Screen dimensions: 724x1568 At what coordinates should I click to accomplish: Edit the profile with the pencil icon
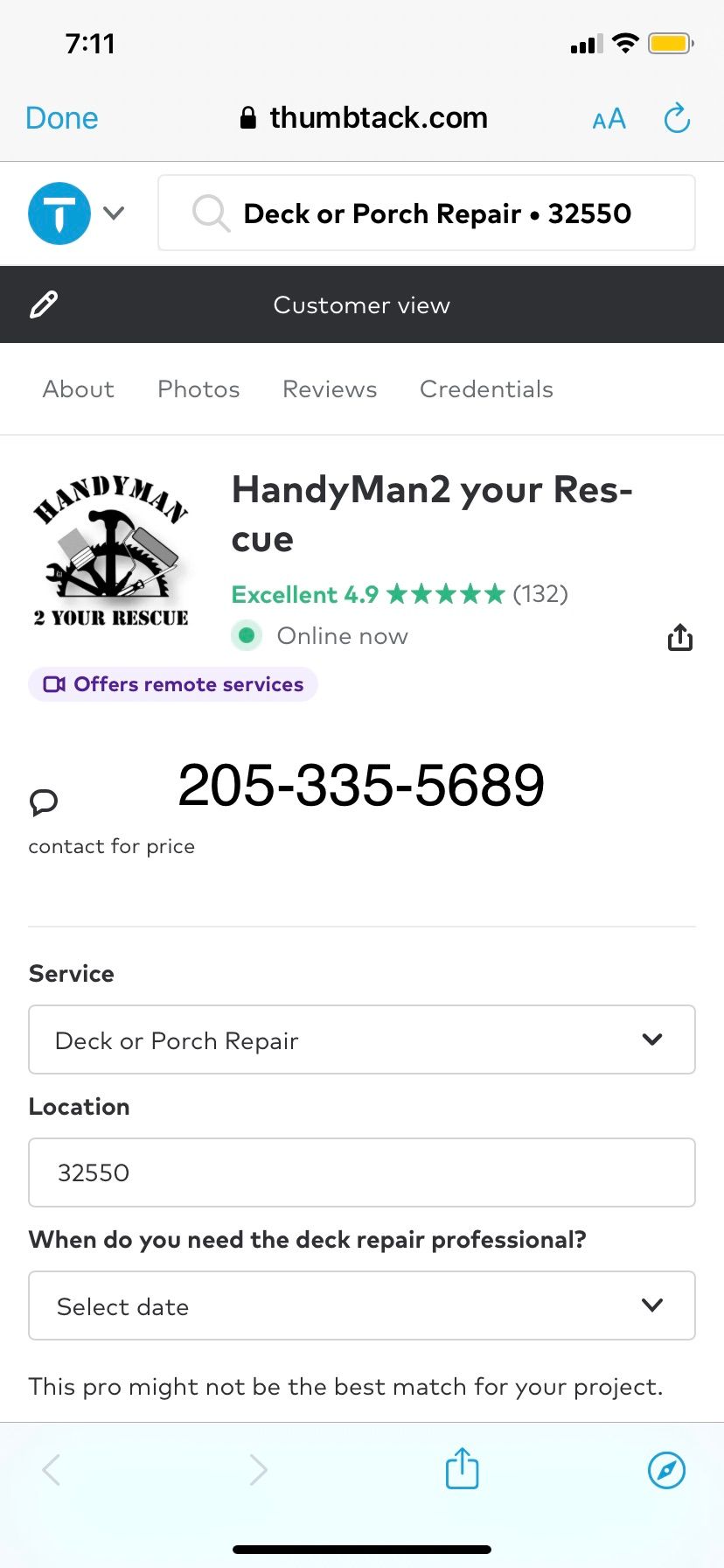coord(44,304)
